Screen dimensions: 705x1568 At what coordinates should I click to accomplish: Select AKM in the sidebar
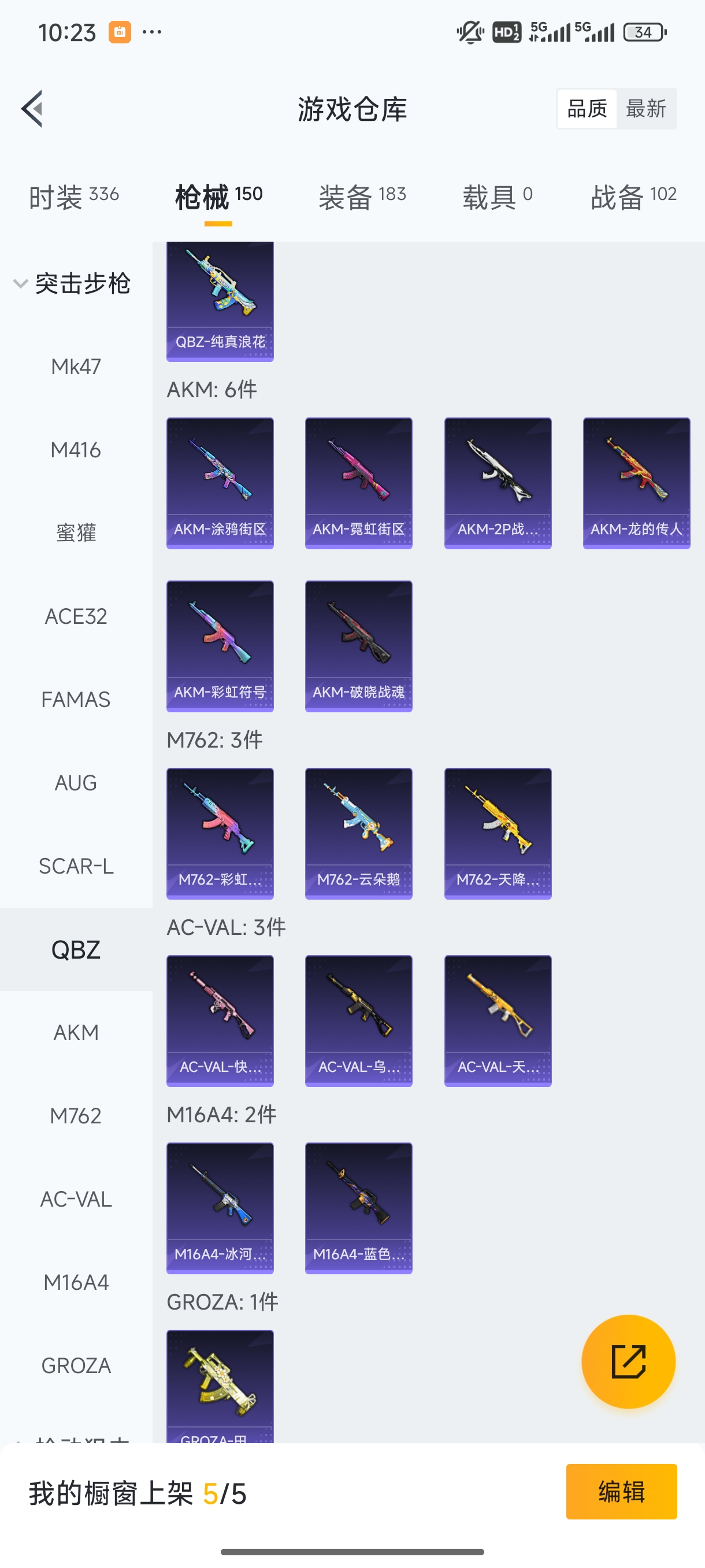pyautogui.click(x=76, y=1033)
